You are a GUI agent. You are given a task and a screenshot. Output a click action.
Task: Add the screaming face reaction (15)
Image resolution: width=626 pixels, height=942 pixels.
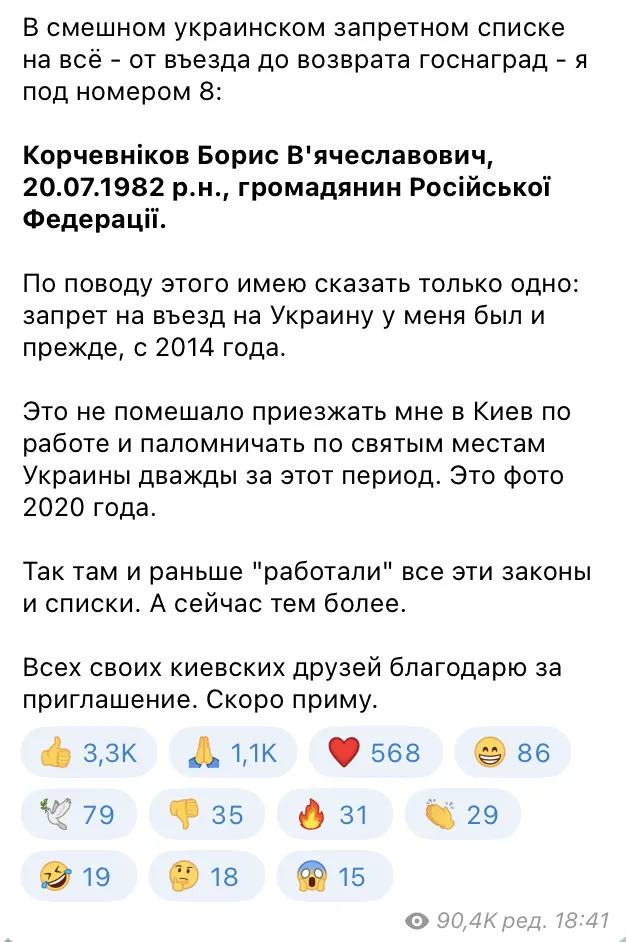[332, 877]
